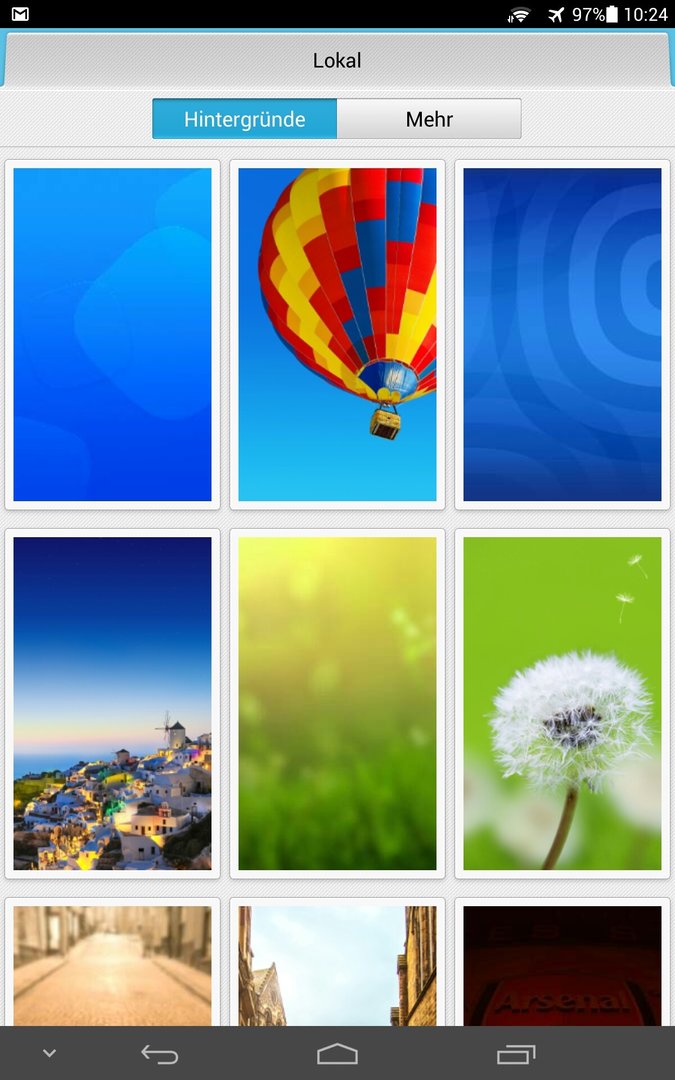The height and width of the screenshot is (1080, 675).
Task: Pick the blurred green meadow wallpaper
Action: click(338, 703)
